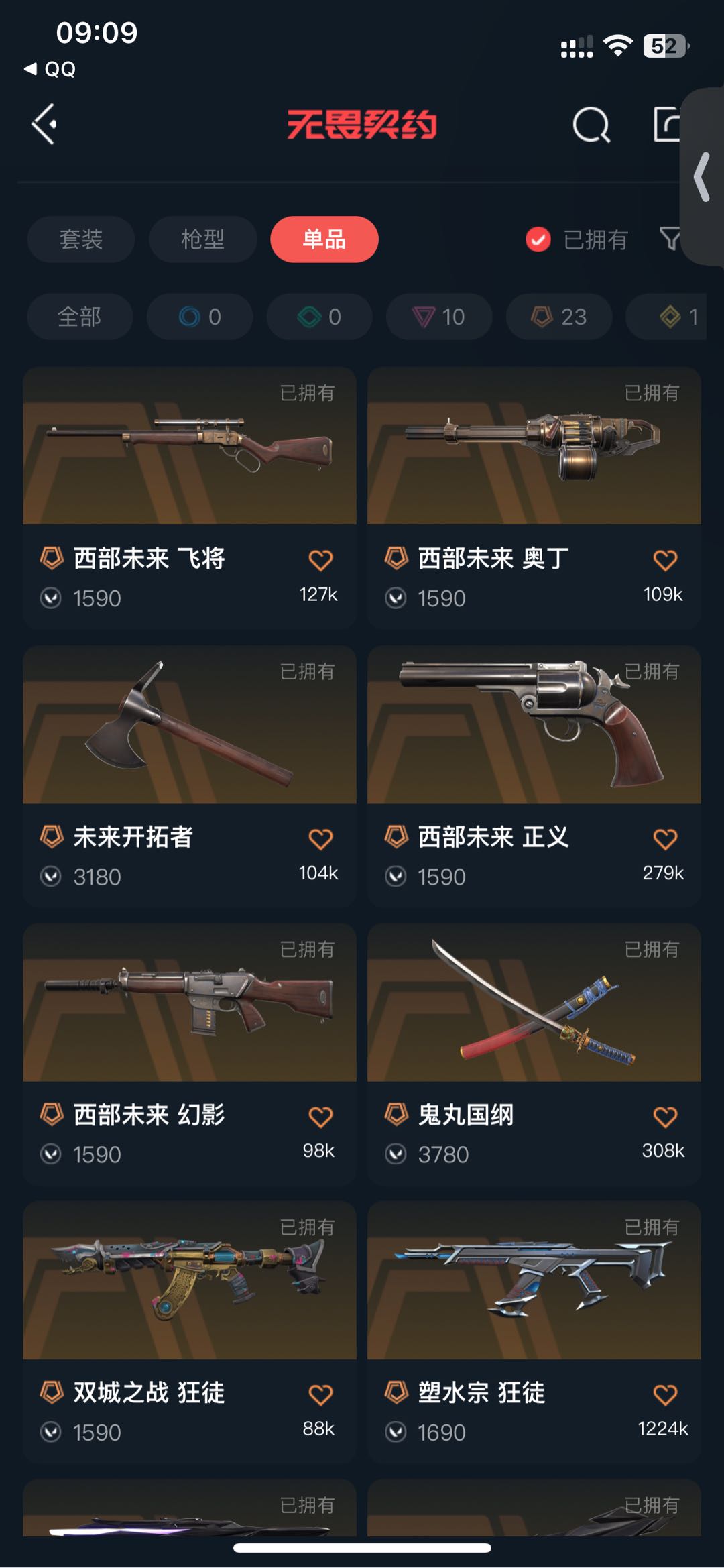Filter by purple tier chip showing 10
The height and width of the screenshot is (1568, 724).
(x=438, y=317)
